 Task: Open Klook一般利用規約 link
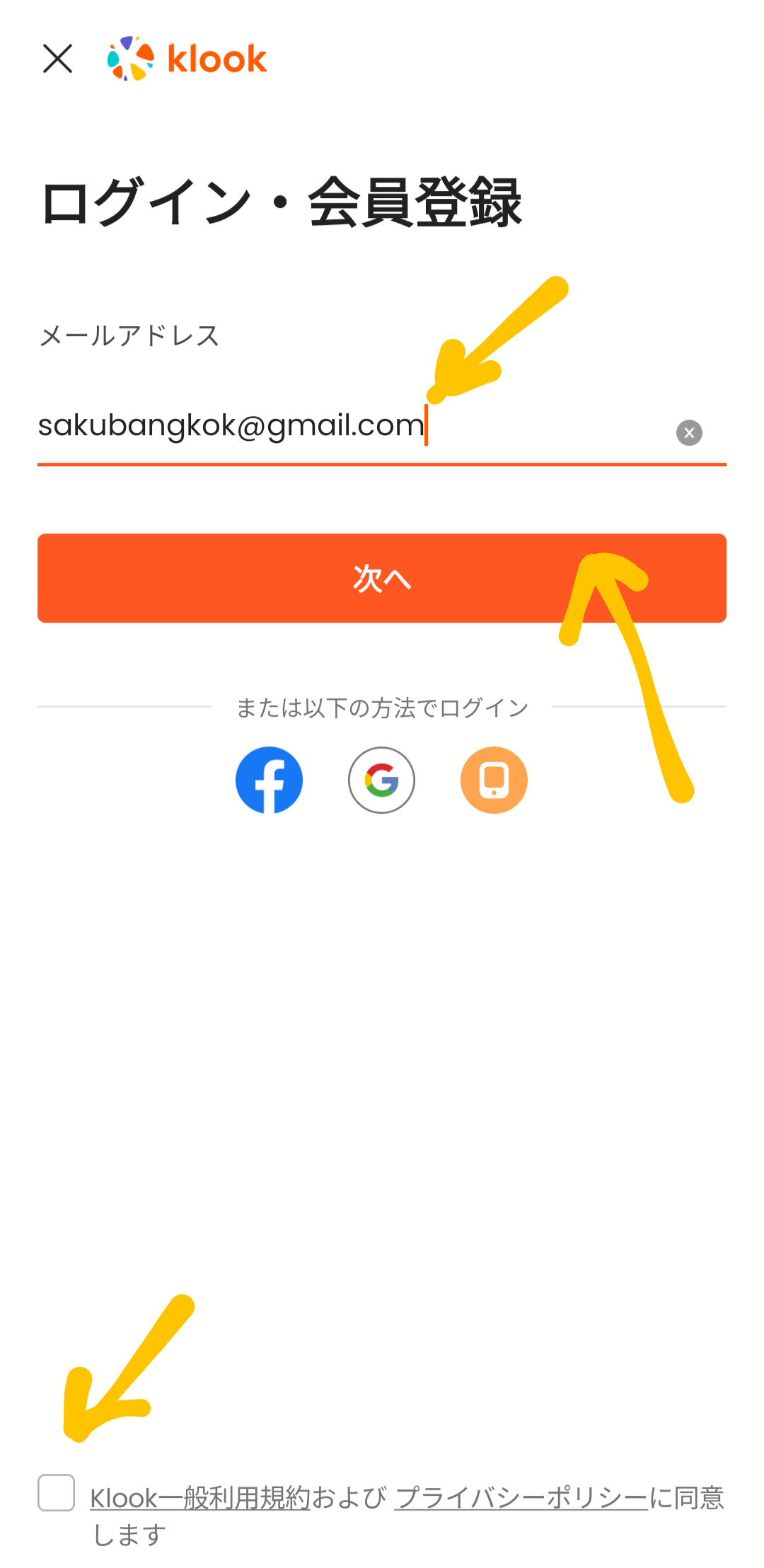[x=200, y=1498]
